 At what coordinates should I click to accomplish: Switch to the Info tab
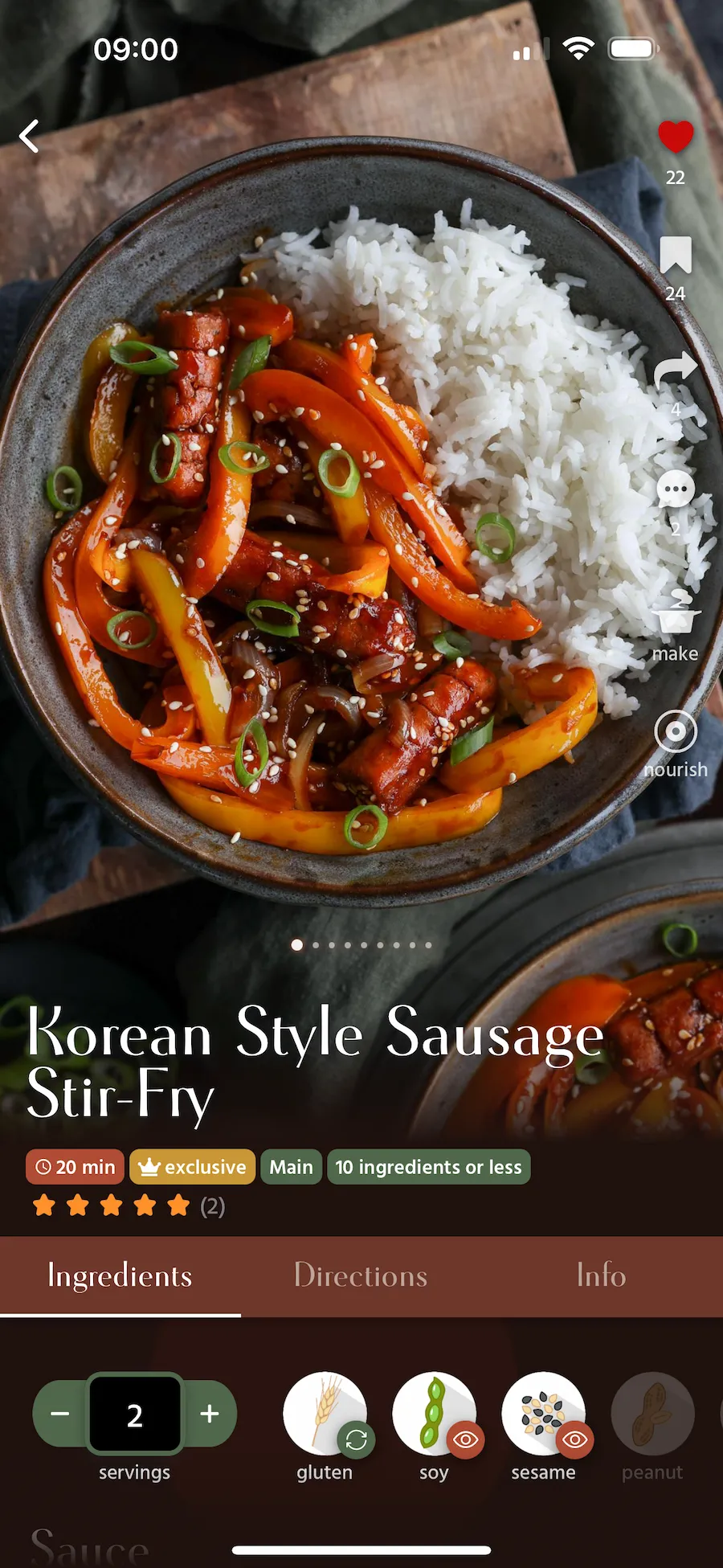point(601,1275)
